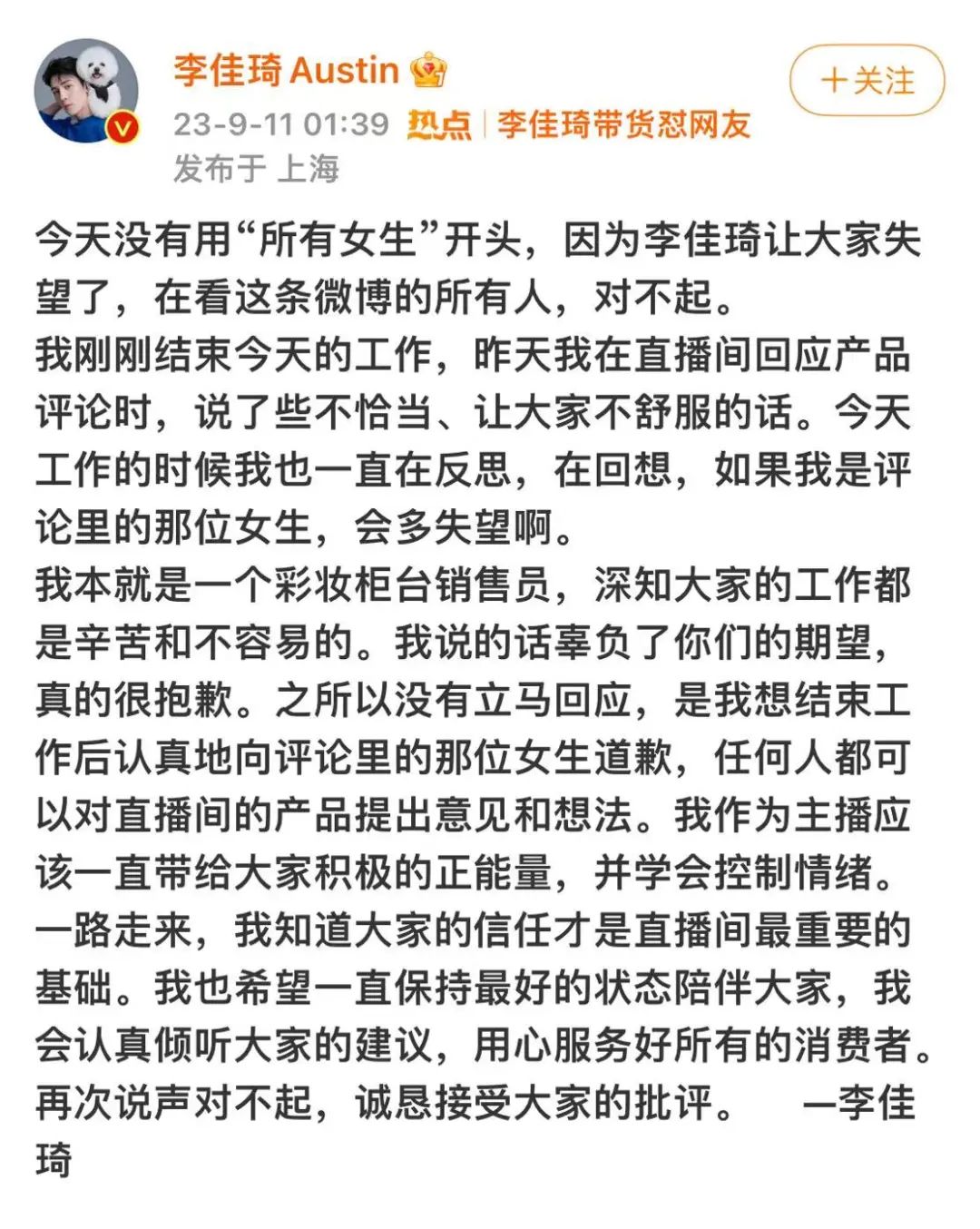
Task: Open 李佳琦Austin's profile picture
Action: 87,90
